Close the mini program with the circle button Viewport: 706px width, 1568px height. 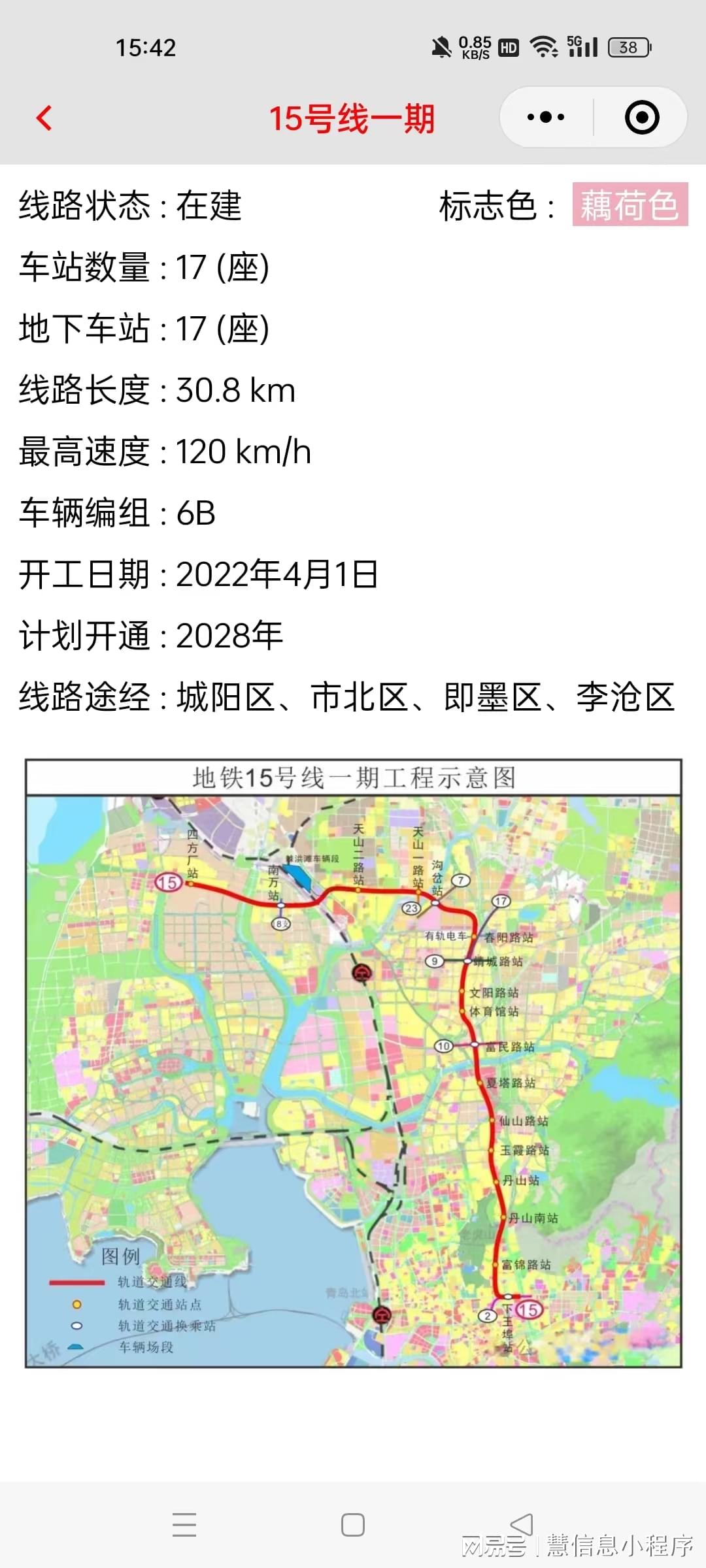(x=641, y=118)
